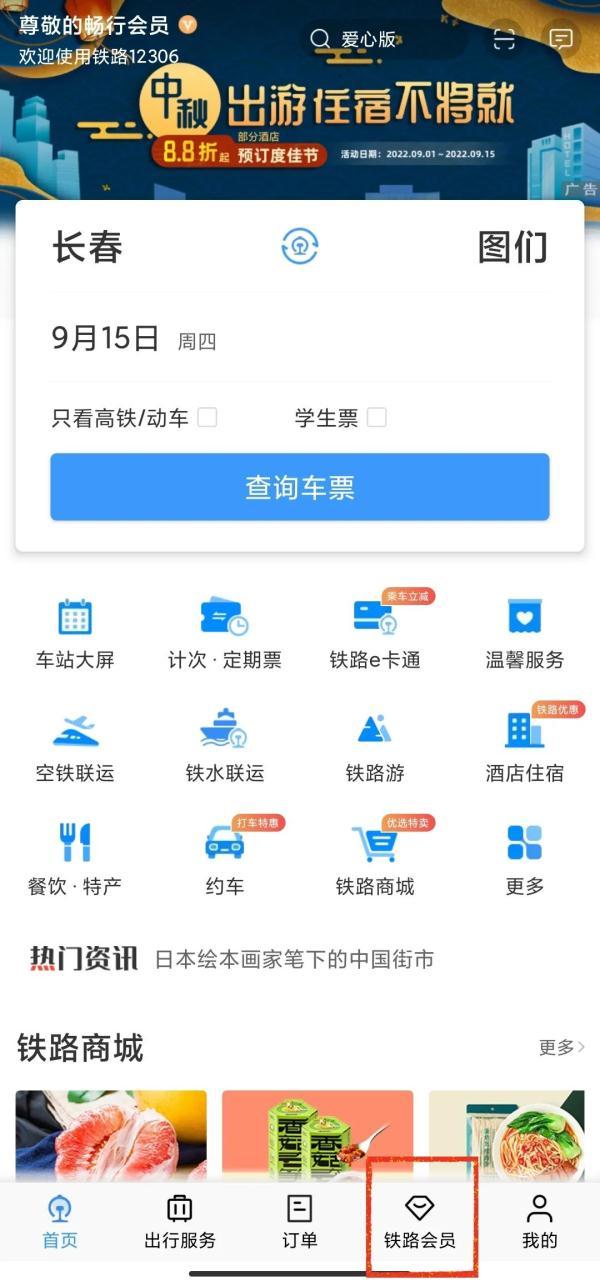View 更多 in 铁路商城 section
The height and width of the screenshot is (1286, 600).
click(x=562, y=1047)
